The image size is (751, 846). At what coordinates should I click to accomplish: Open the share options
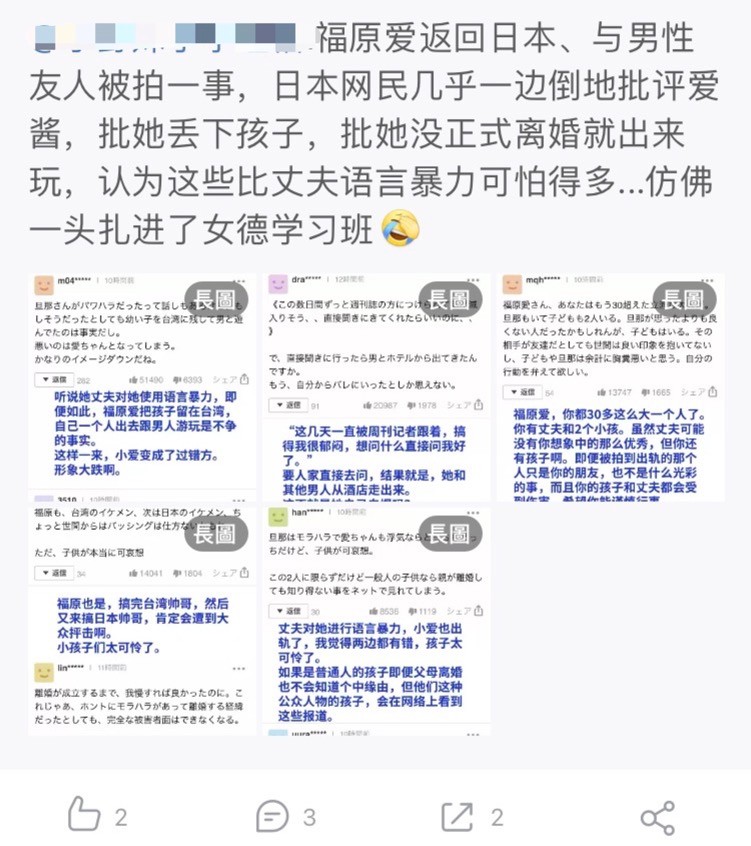(x=657, y=816)
